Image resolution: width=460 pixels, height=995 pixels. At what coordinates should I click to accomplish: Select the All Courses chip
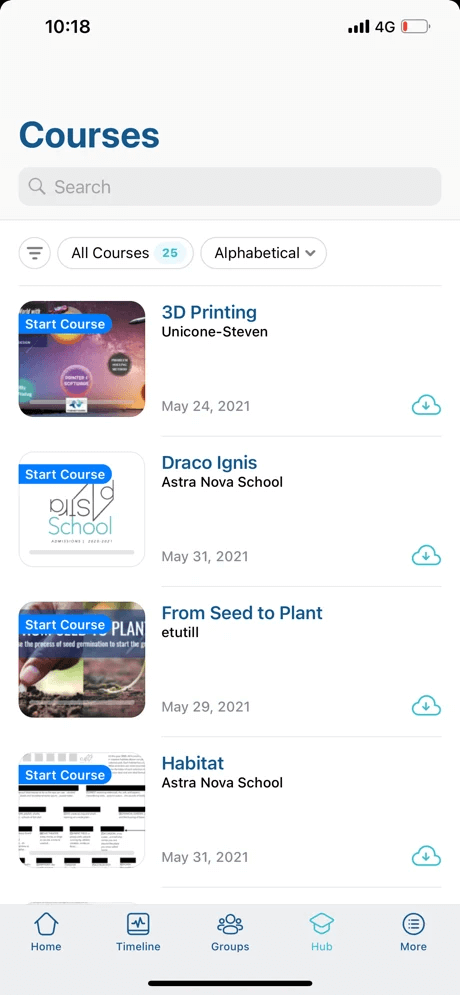pos(125,253)
